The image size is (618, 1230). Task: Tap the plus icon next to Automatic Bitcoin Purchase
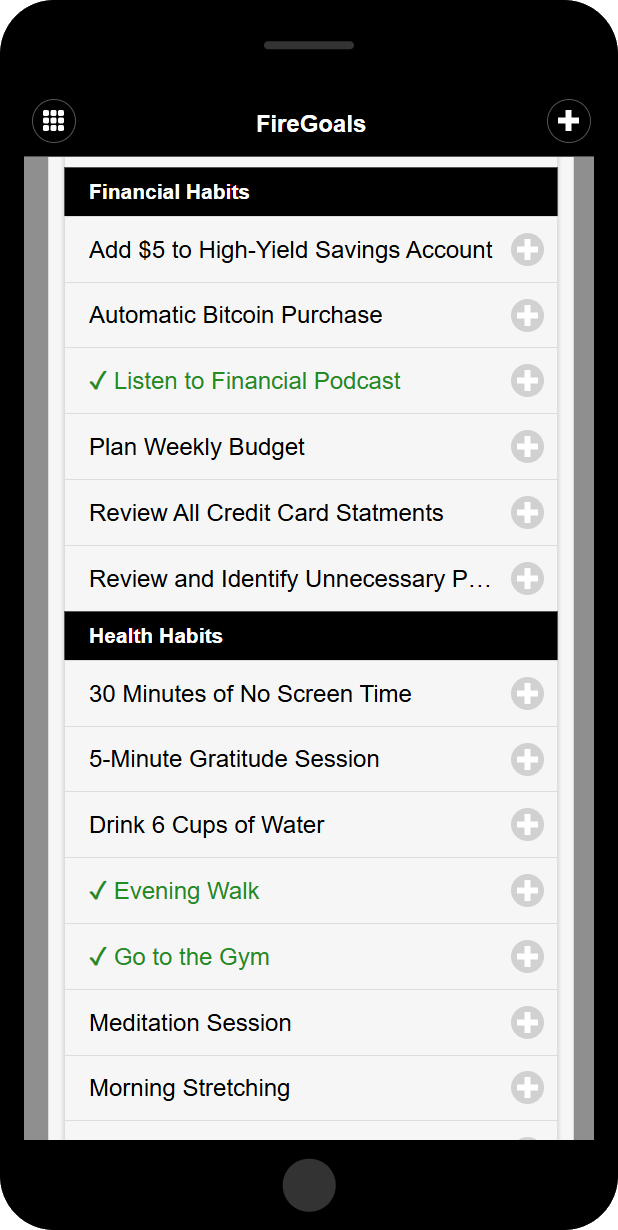[x=527, y=316]
